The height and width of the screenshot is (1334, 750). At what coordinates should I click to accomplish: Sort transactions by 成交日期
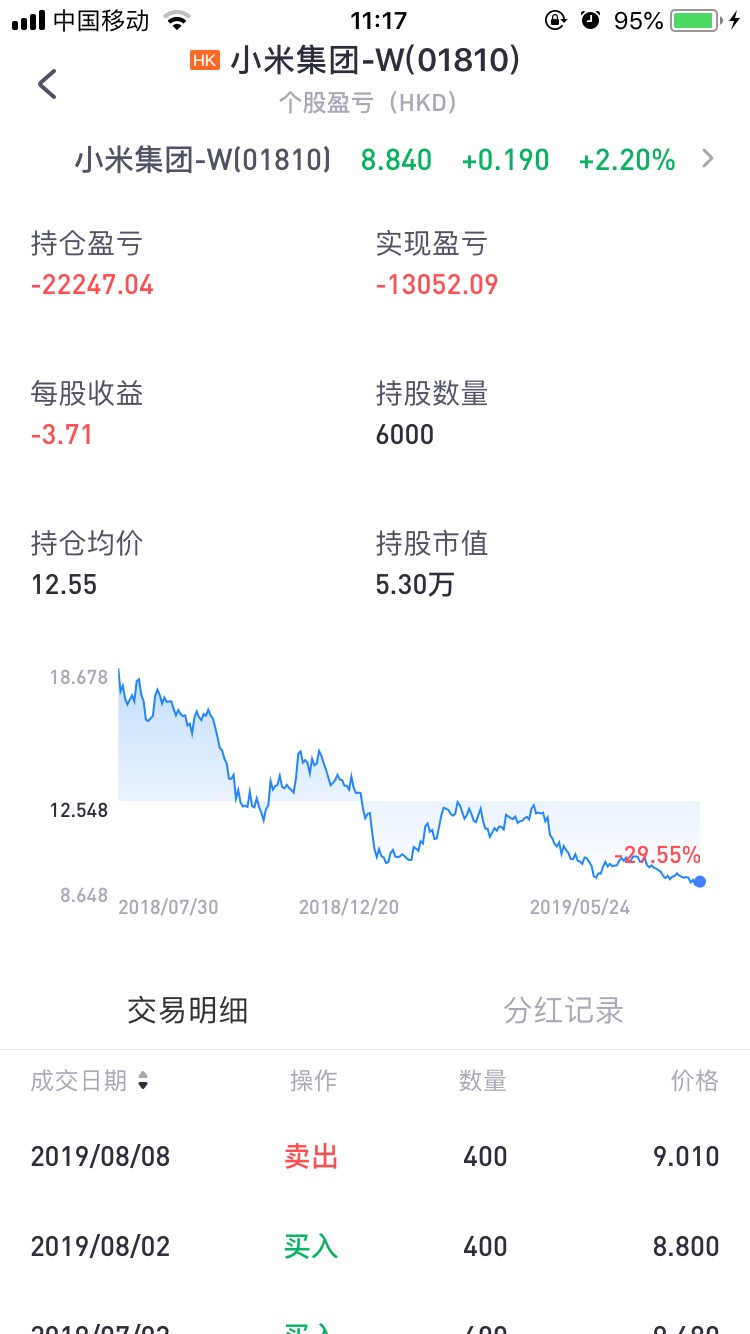(89, 1080)
